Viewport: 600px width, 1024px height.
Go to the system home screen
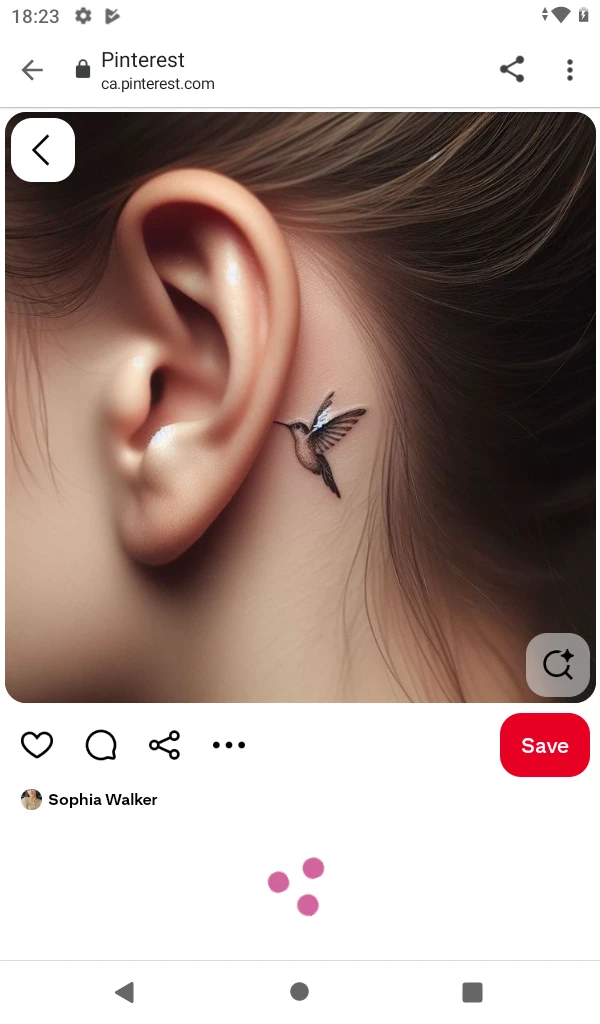(x=300, y=992)
